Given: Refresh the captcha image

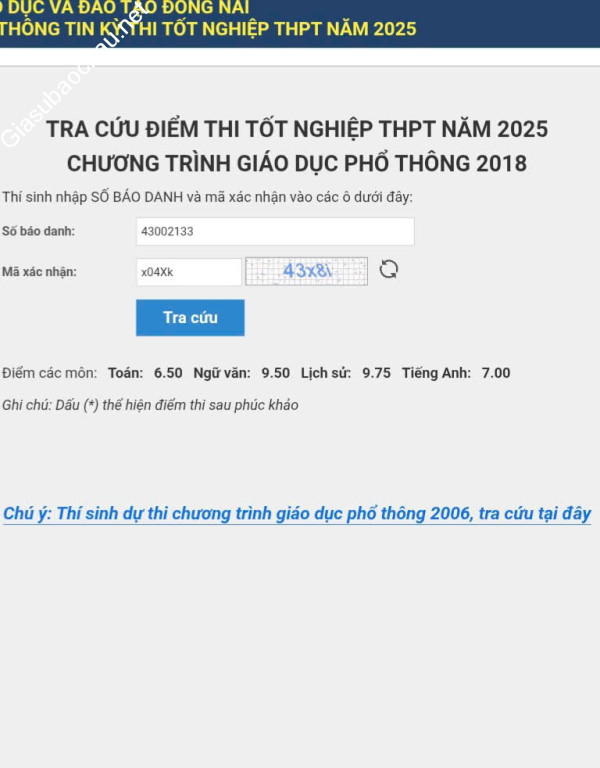Looking at the screenshot, I should pyautogui.click(x=389, y=270).
